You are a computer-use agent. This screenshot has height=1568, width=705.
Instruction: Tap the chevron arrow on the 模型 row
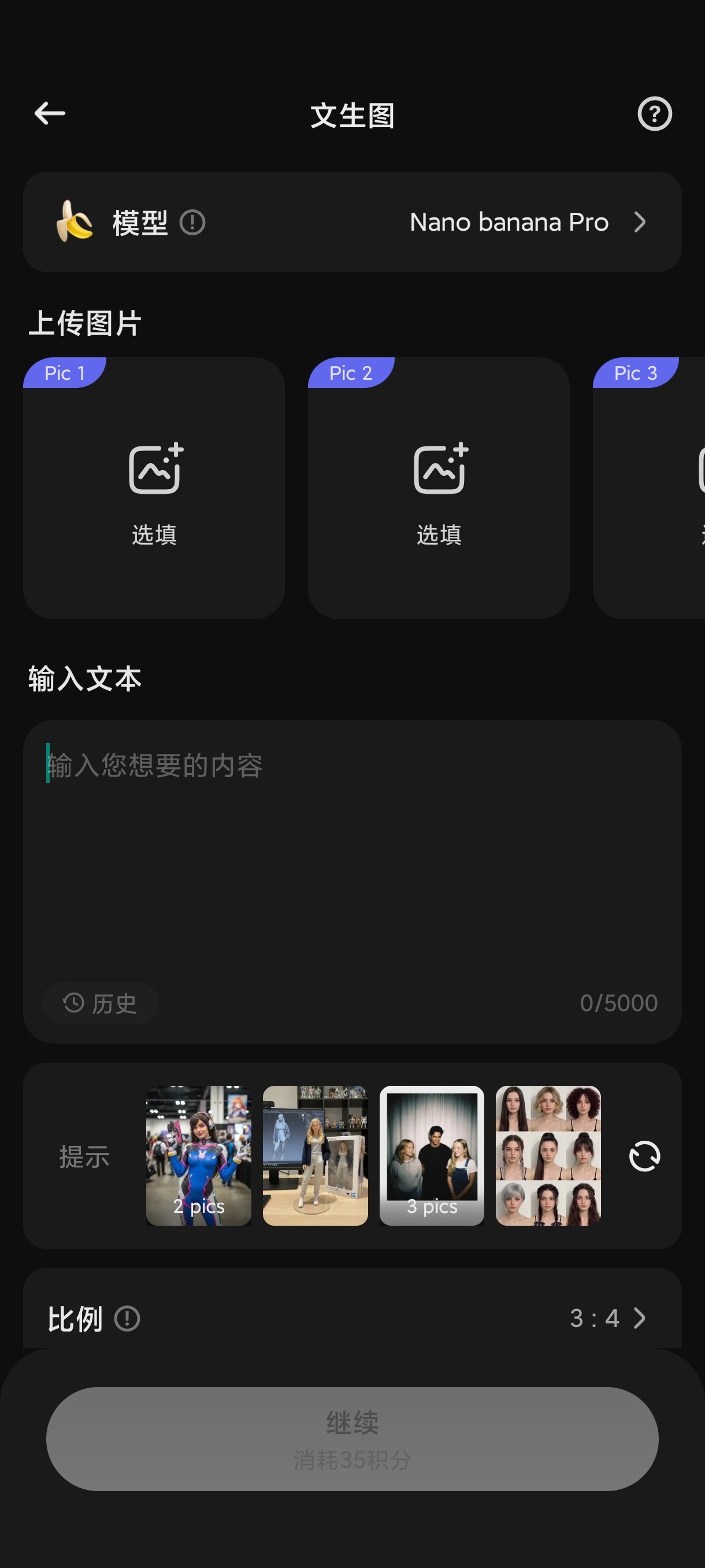point(640,222)
